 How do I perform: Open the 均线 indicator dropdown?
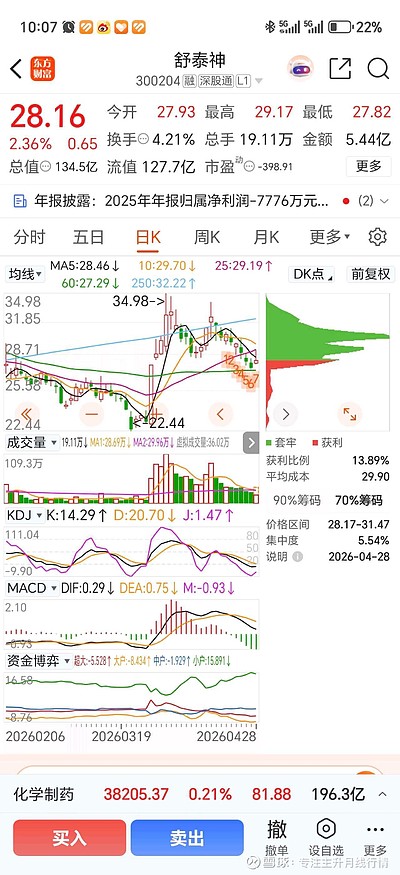pos(25,273)
